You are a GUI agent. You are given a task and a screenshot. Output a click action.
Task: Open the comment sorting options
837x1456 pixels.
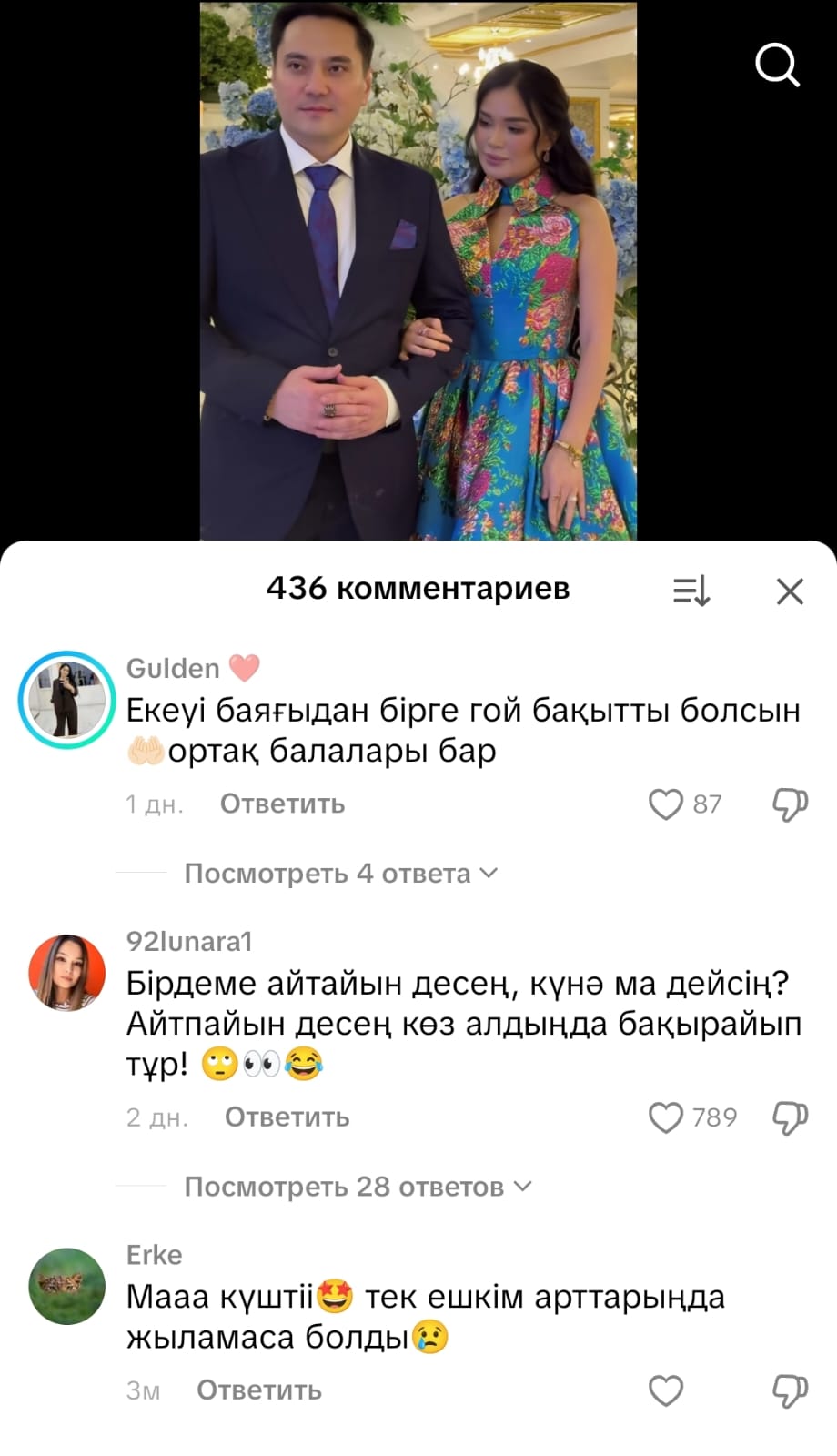[x=691, y=591]
